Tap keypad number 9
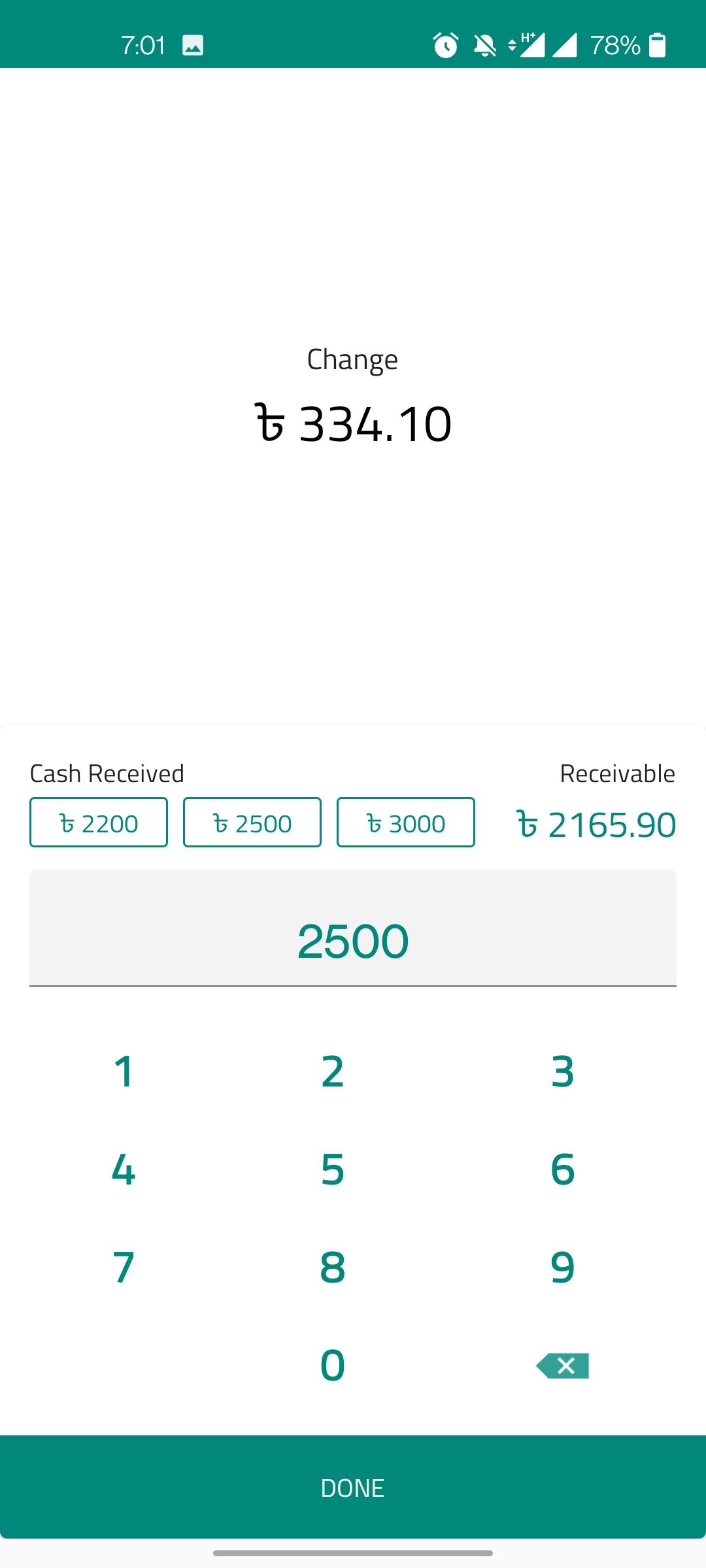Screen dimensions: 706x1568 [562, 1267]
